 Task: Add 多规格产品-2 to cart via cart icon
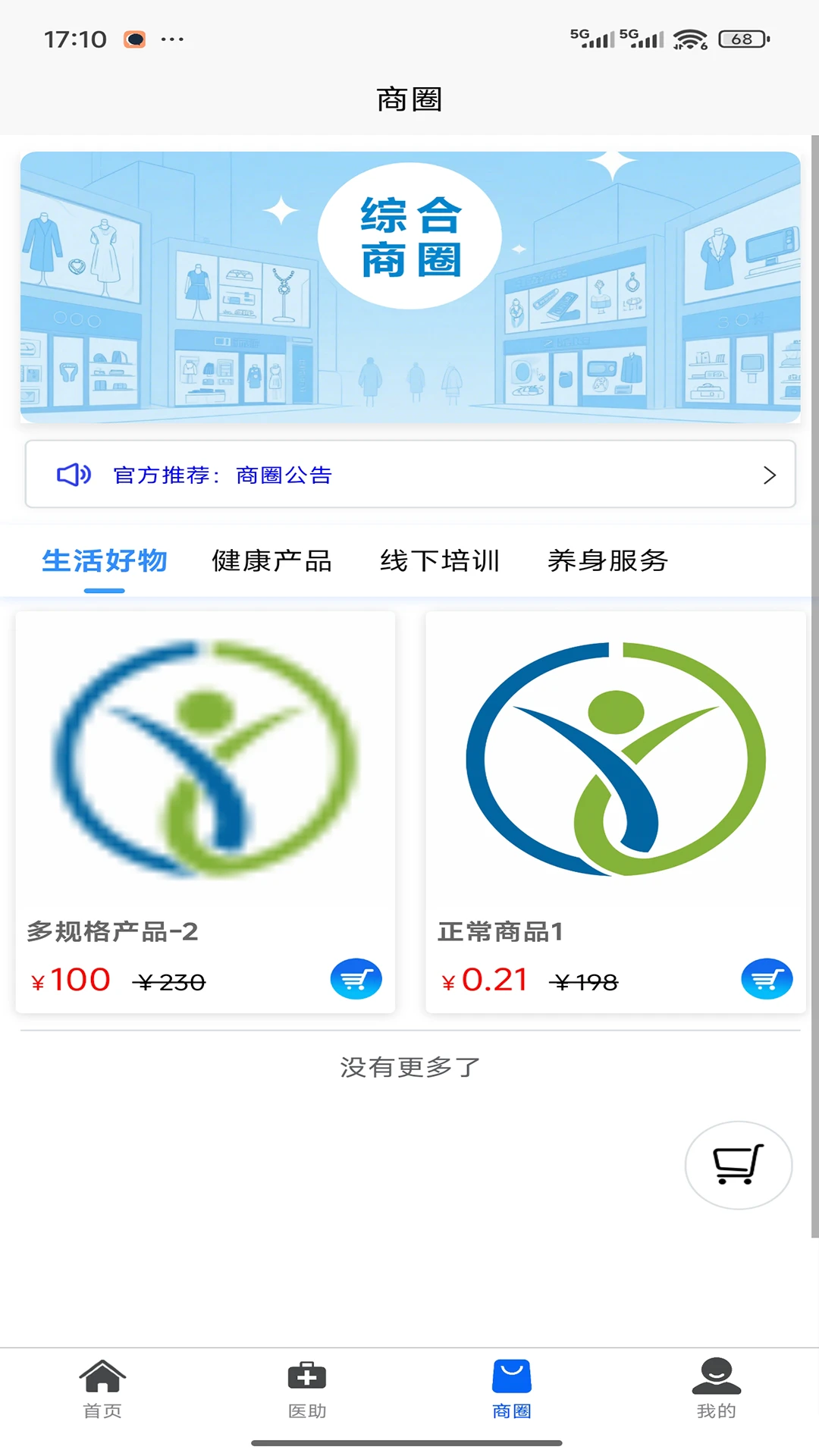[x=356, y=979]
